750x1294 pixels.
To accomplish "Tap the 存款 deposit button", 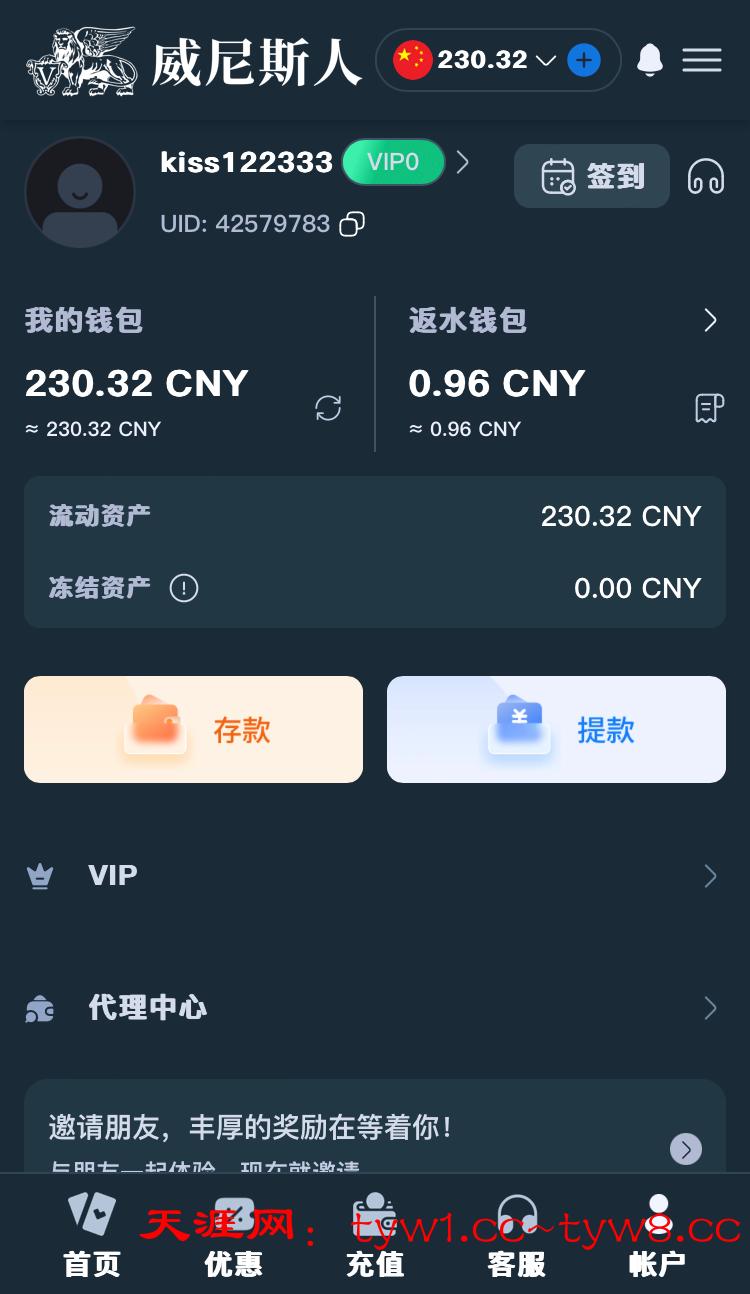I will (193, 729).
